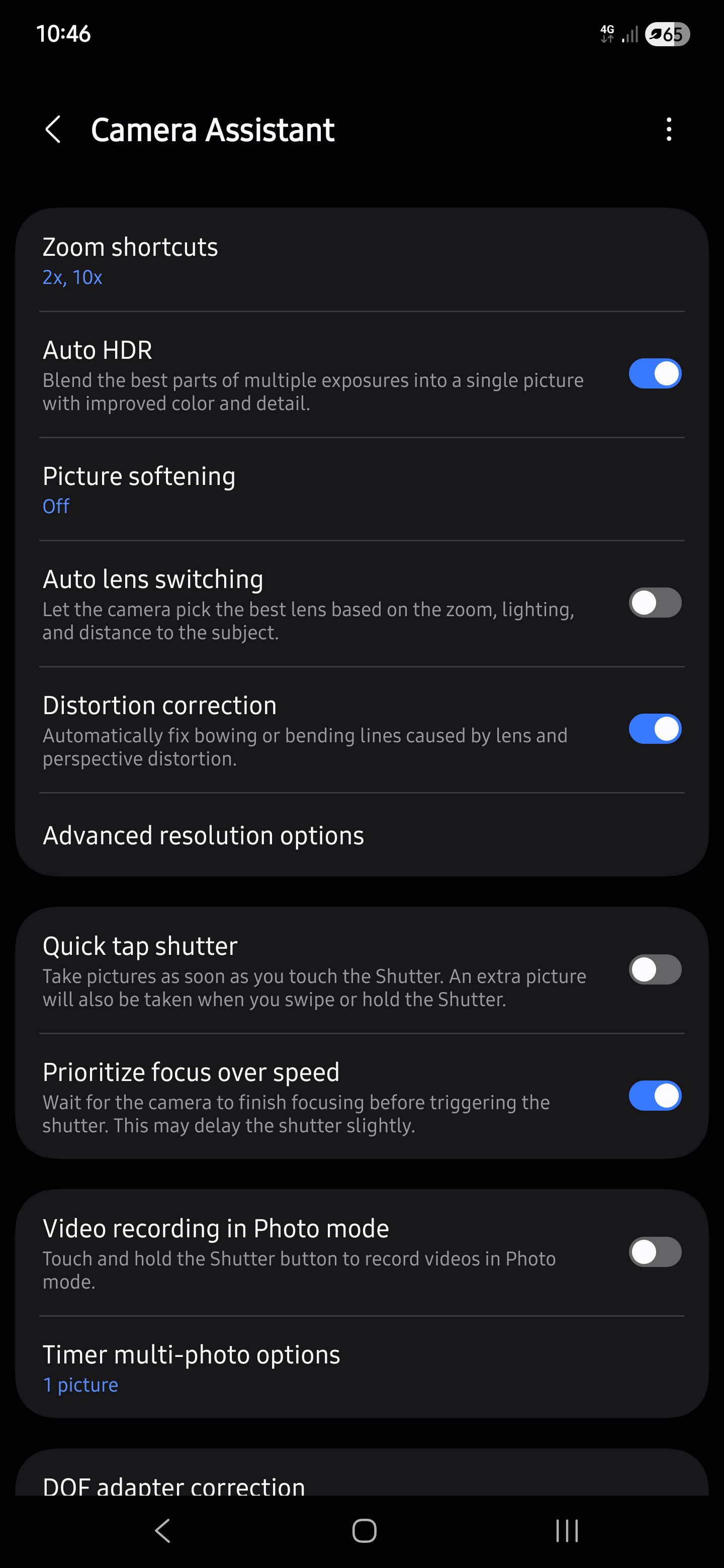Open recent apps from navigation bar
This screenshot has width=724, height=1568.
tap(566, 1530)
